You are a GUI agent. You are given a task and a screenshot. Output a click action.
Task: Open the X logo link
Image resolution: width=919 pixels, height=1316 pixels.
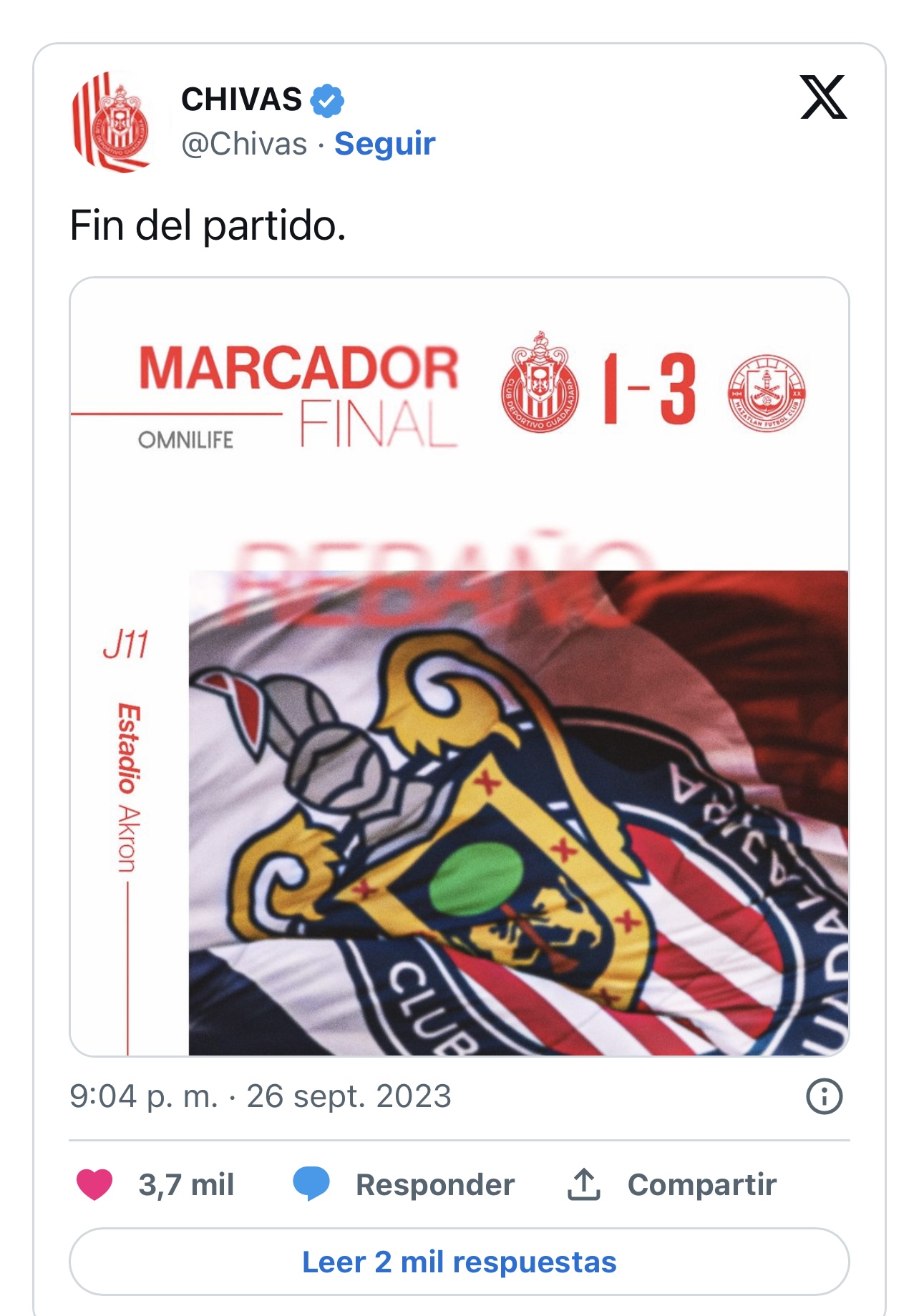point(823,97)
